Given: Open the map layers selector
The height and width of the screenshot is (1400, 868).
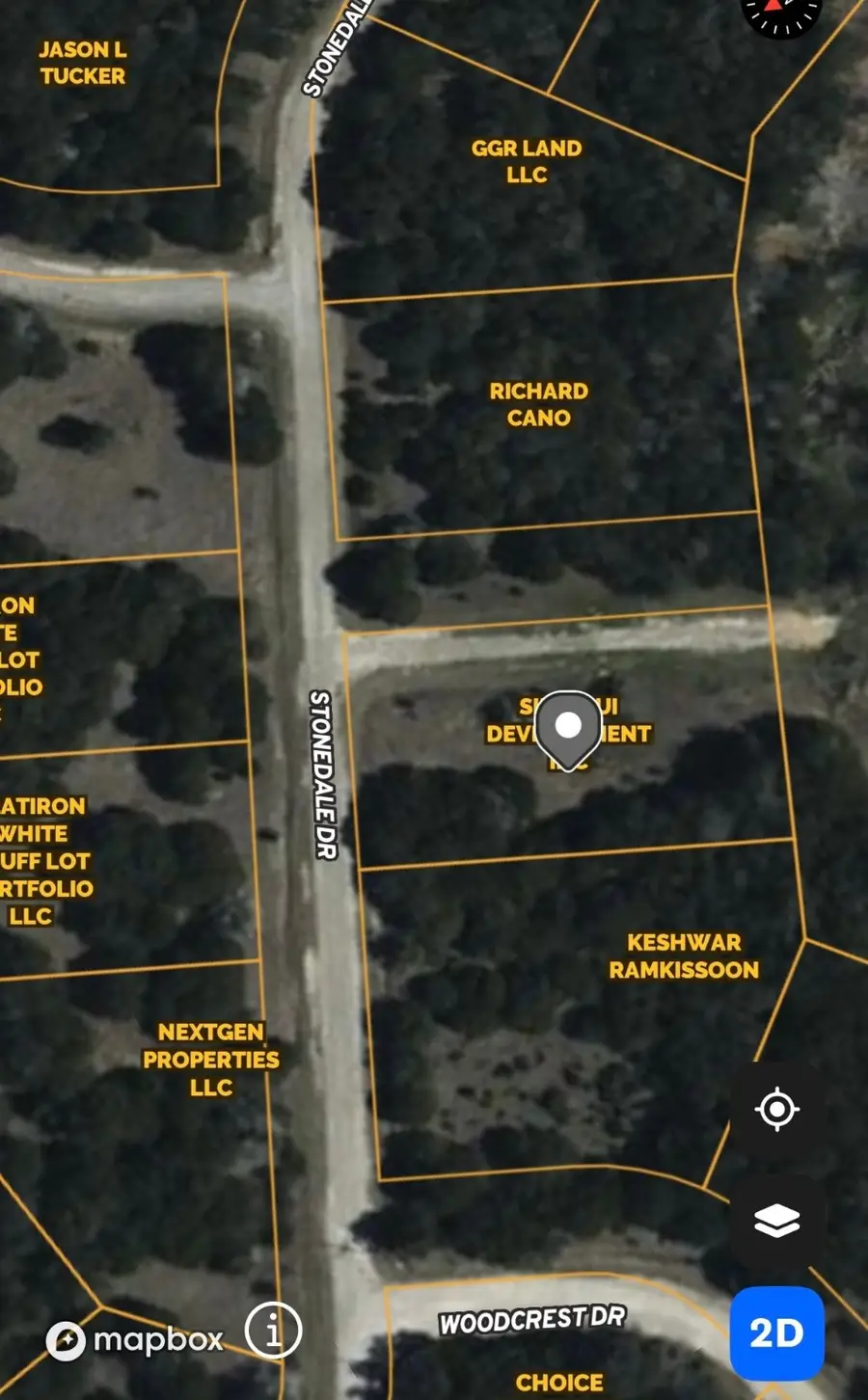Looking at the screenshot, I should coord(776,1221).
